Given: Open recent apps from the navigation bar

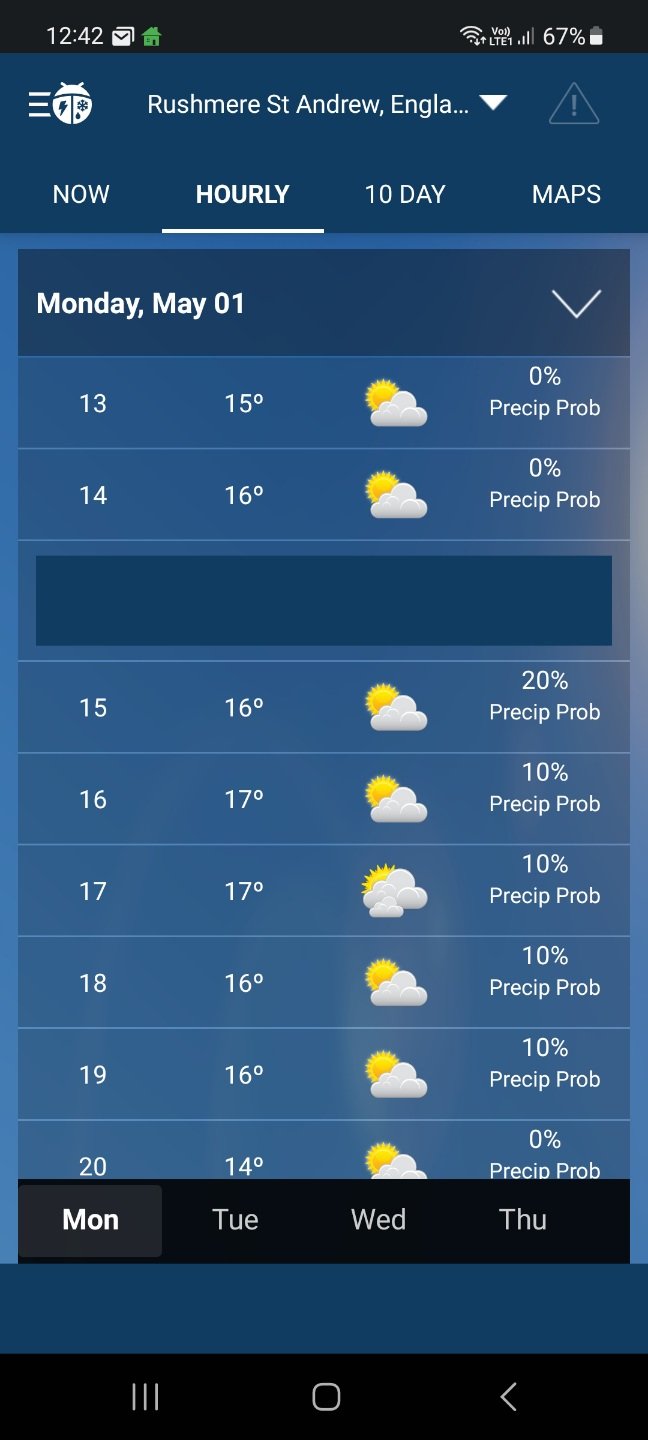Looking at the screenshot, I should pos(145,1397).
